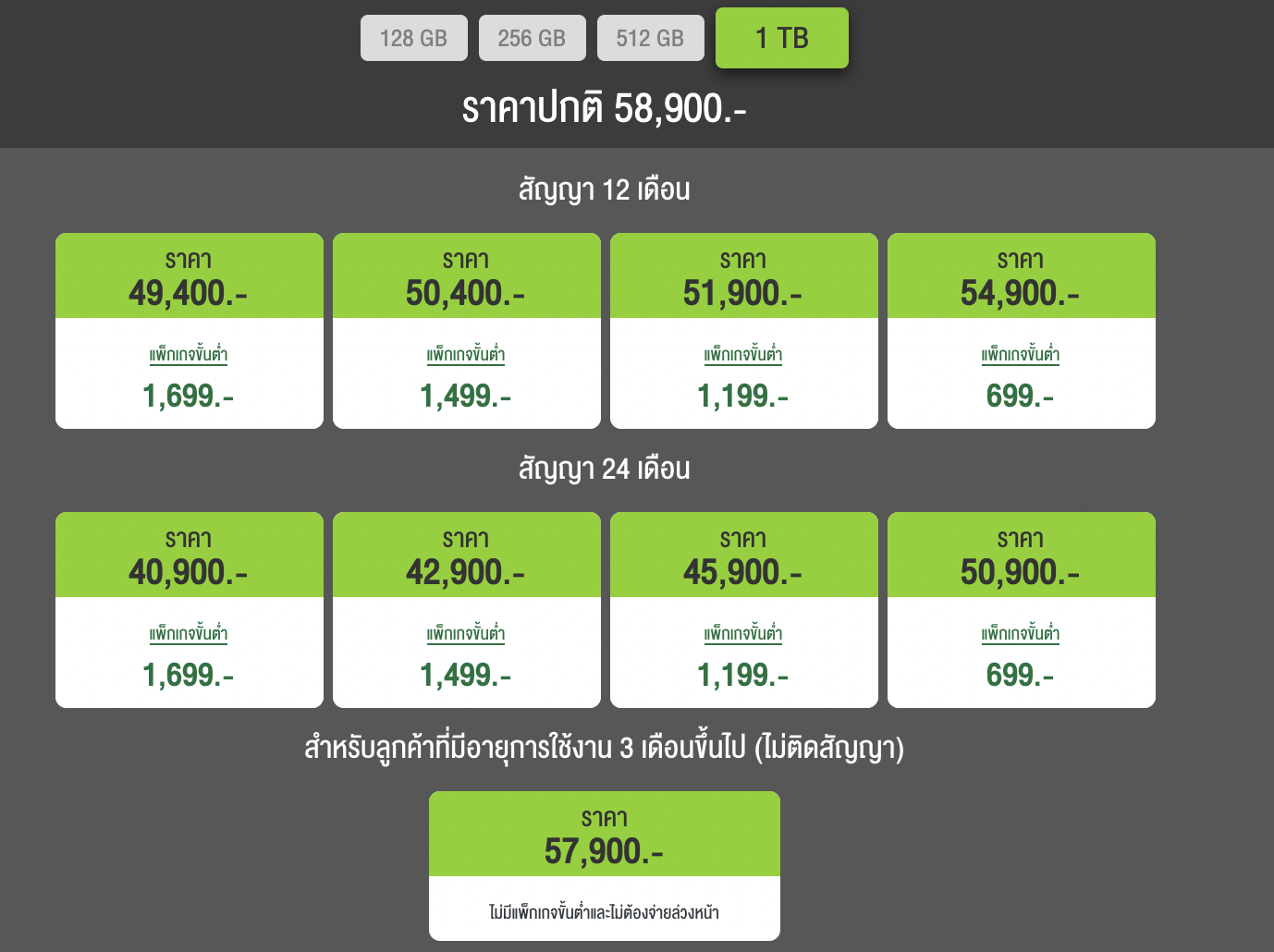Open minimum package link under 45,900.- price
Image resolution: width=1274 pixels, height=952 pixels.
click(x=743, y=634)
